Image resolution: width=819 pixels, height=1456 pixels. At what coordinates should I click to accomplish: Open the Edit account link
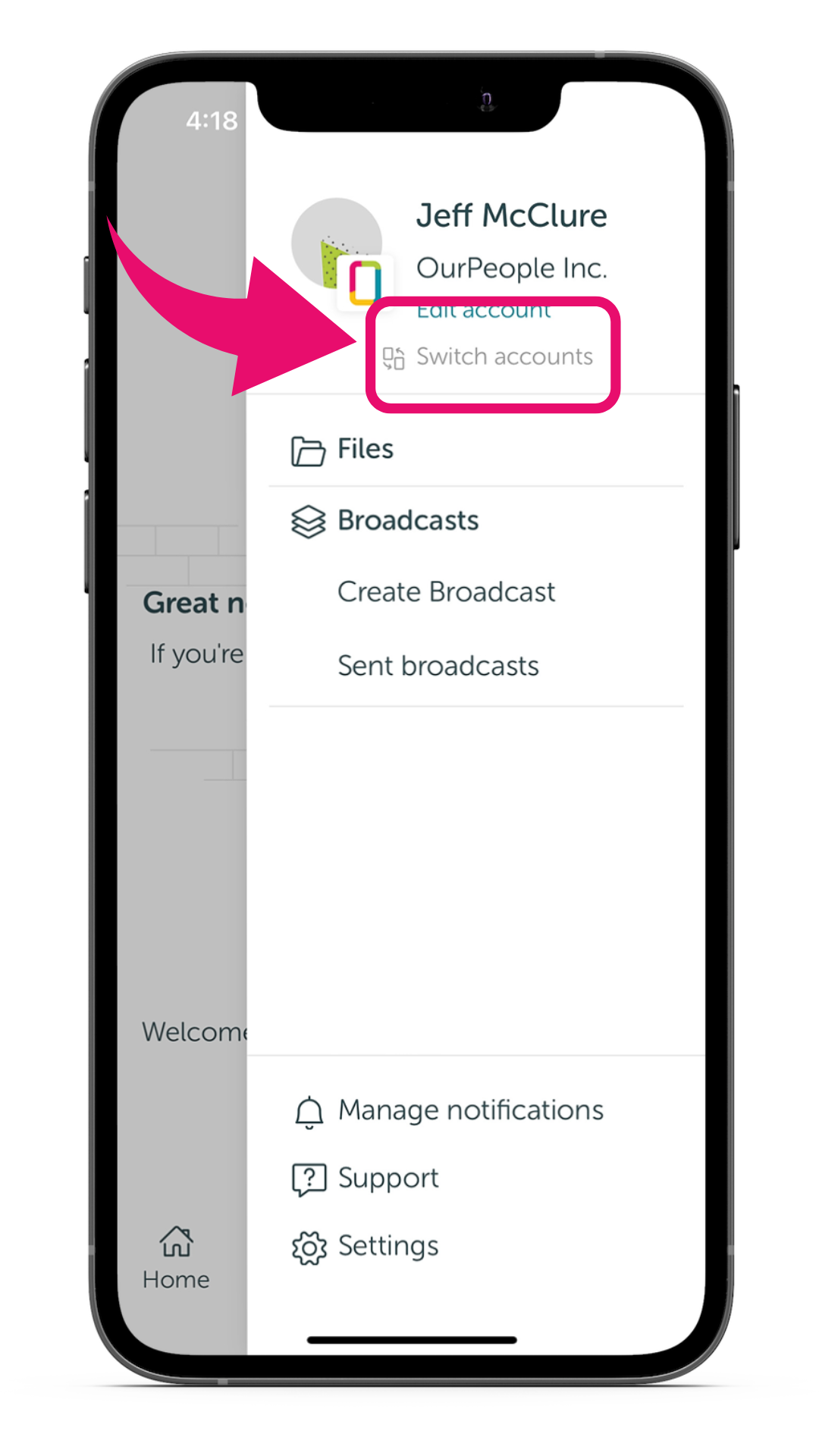483,311
